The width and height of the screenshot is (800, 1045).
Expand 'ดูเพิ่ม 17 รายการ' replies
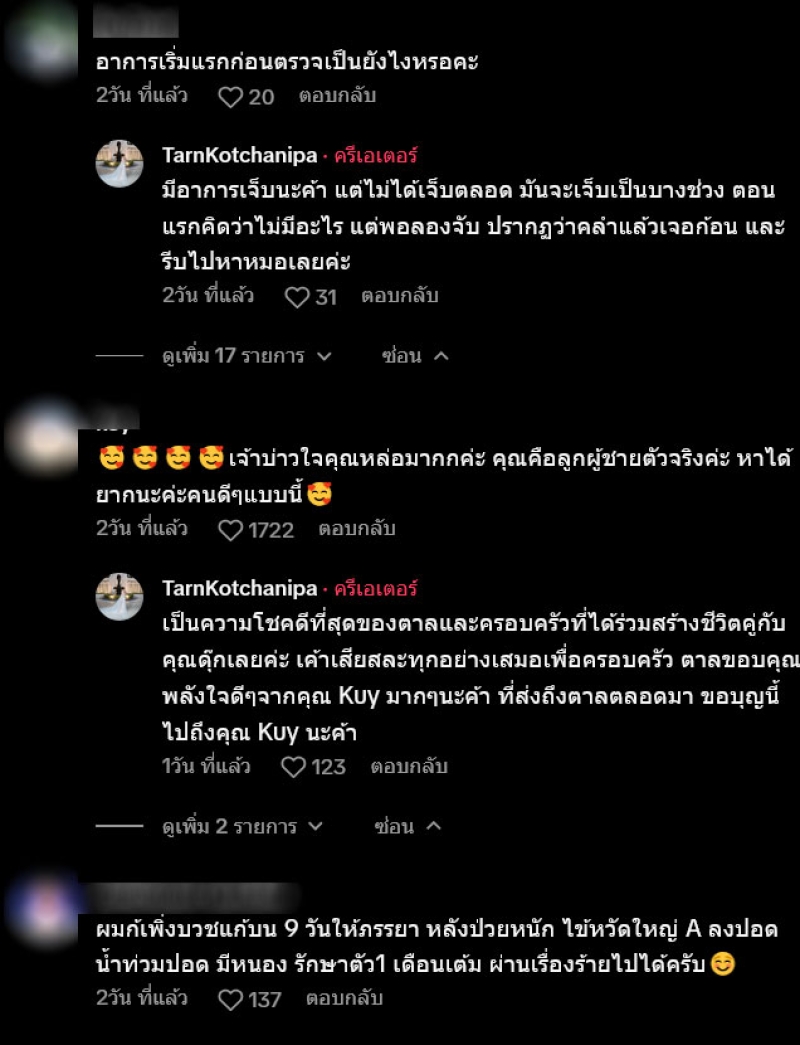coord(246,355)
